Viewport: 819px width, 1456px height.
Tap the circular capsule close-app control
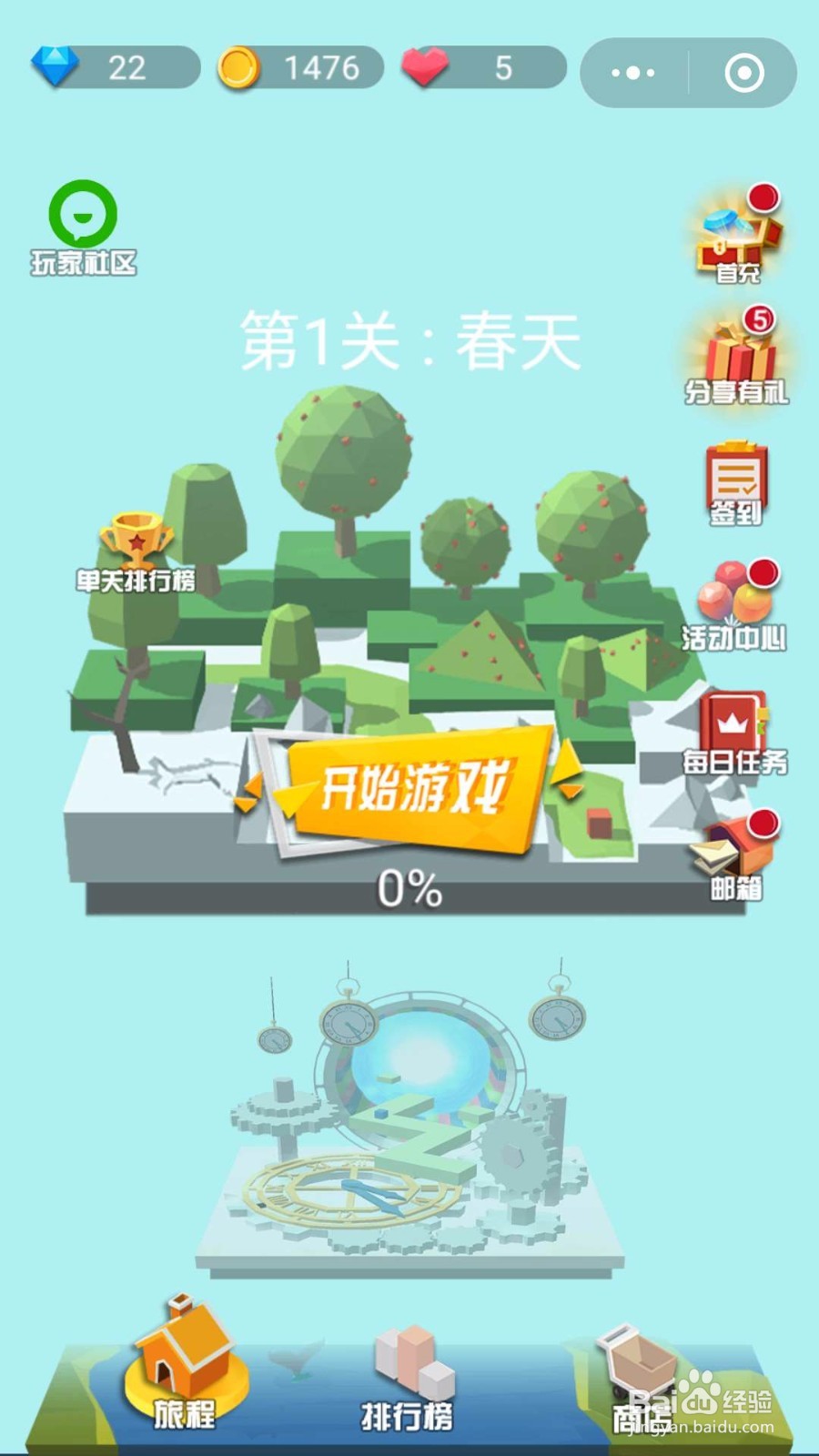tap(744, 73)
